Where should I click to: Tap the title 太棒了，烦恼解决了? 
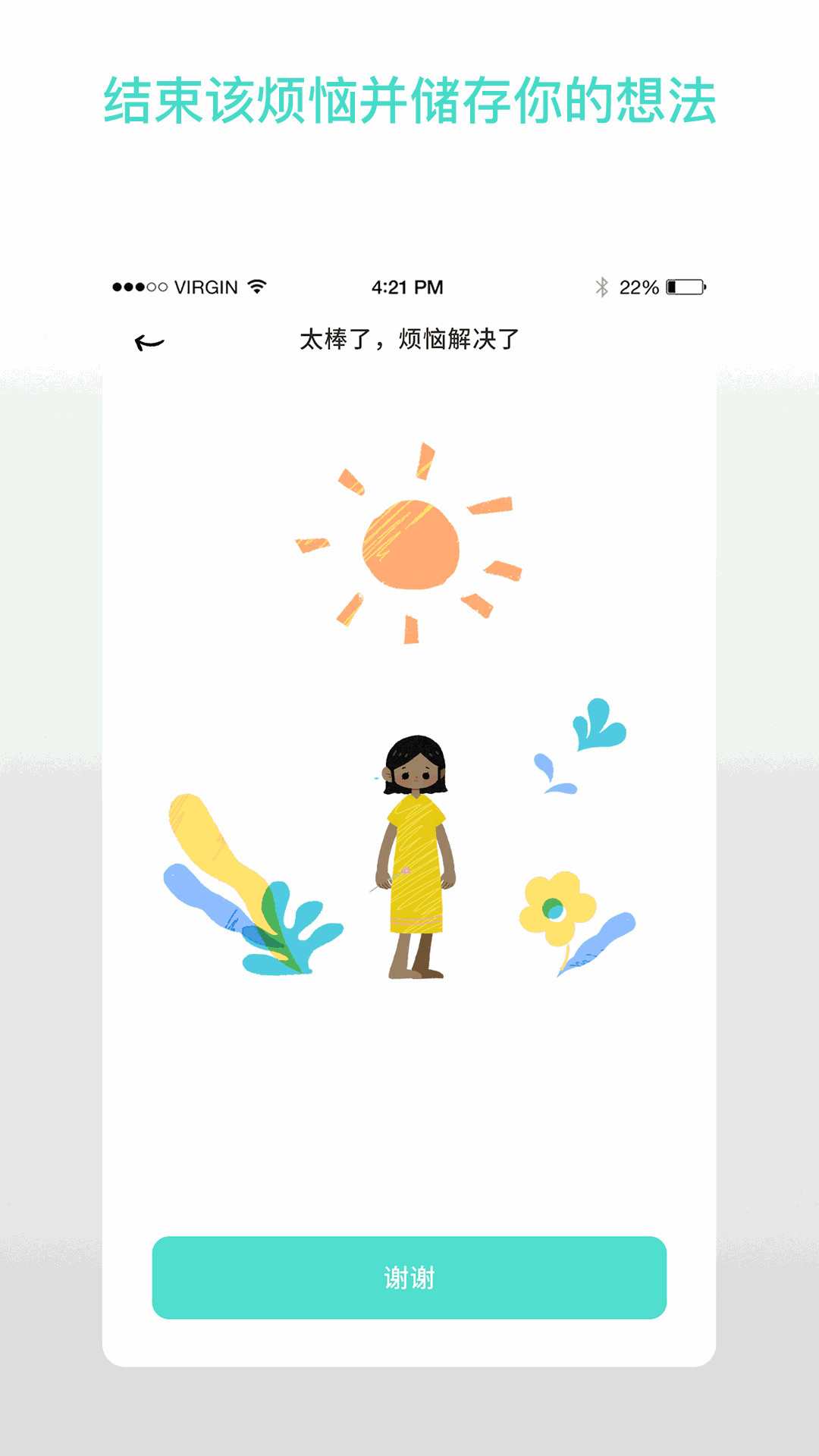(x=409, y=340)
